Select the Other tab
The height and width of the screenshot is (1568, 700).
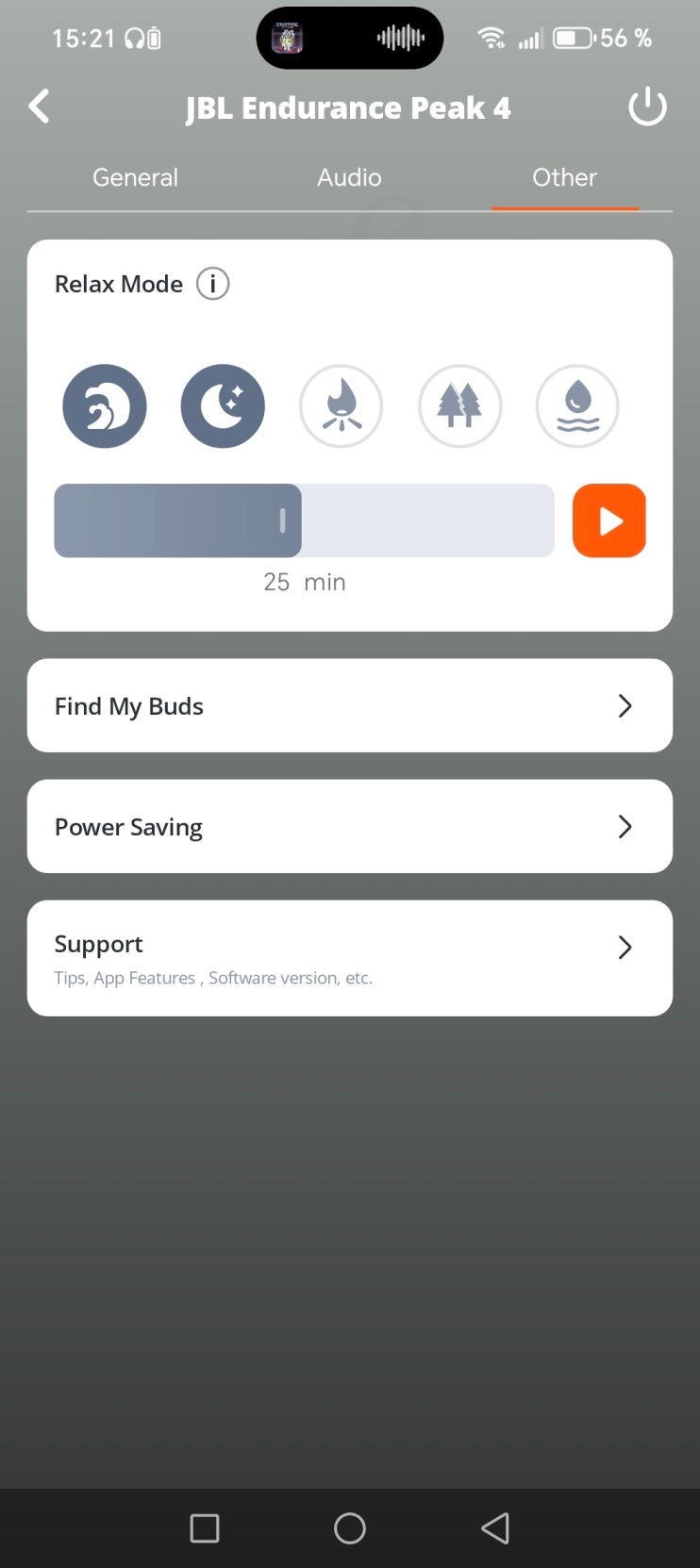click(x=564, y=177)
